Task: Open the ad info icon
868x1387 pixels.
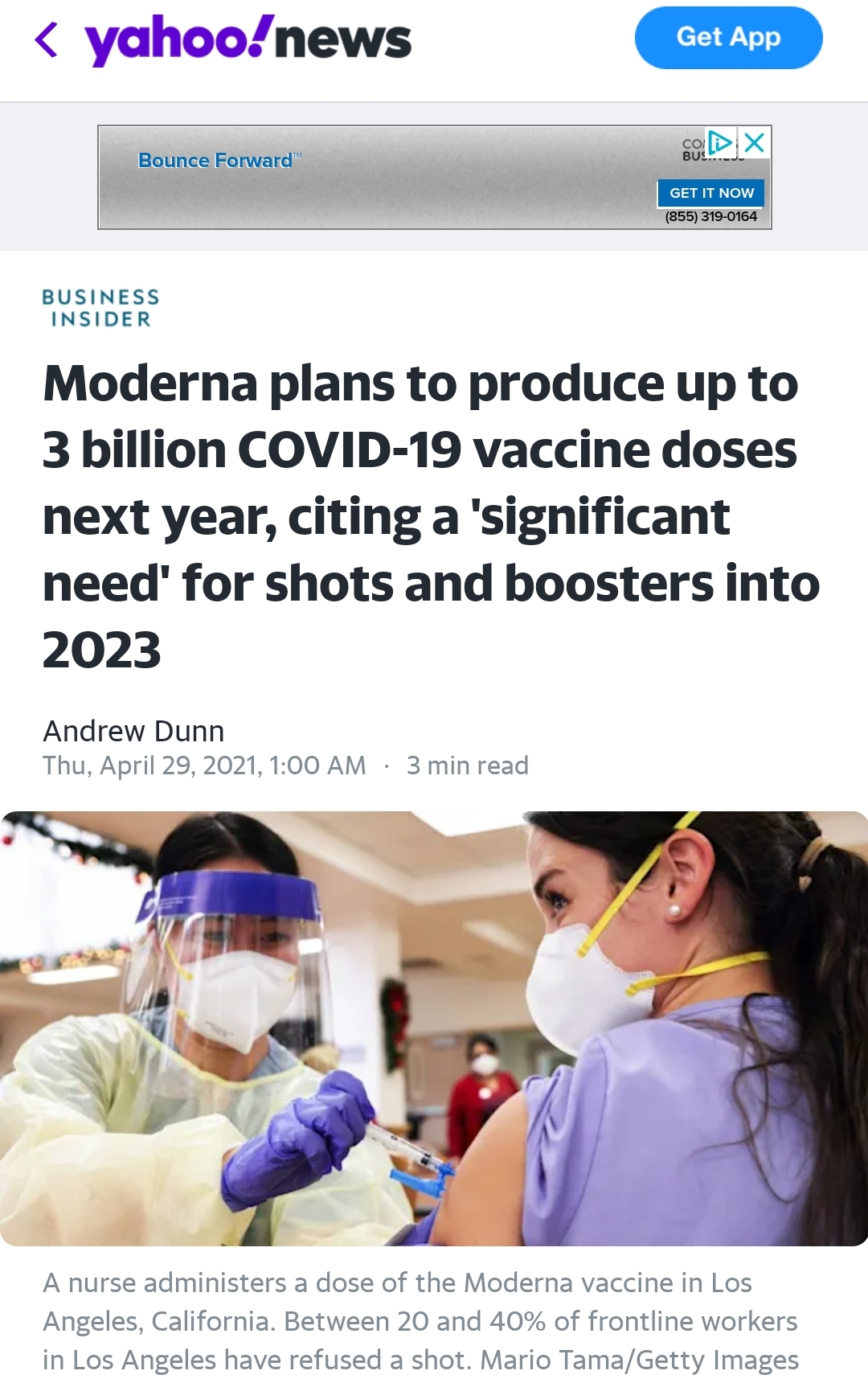Action: [720, 143]
